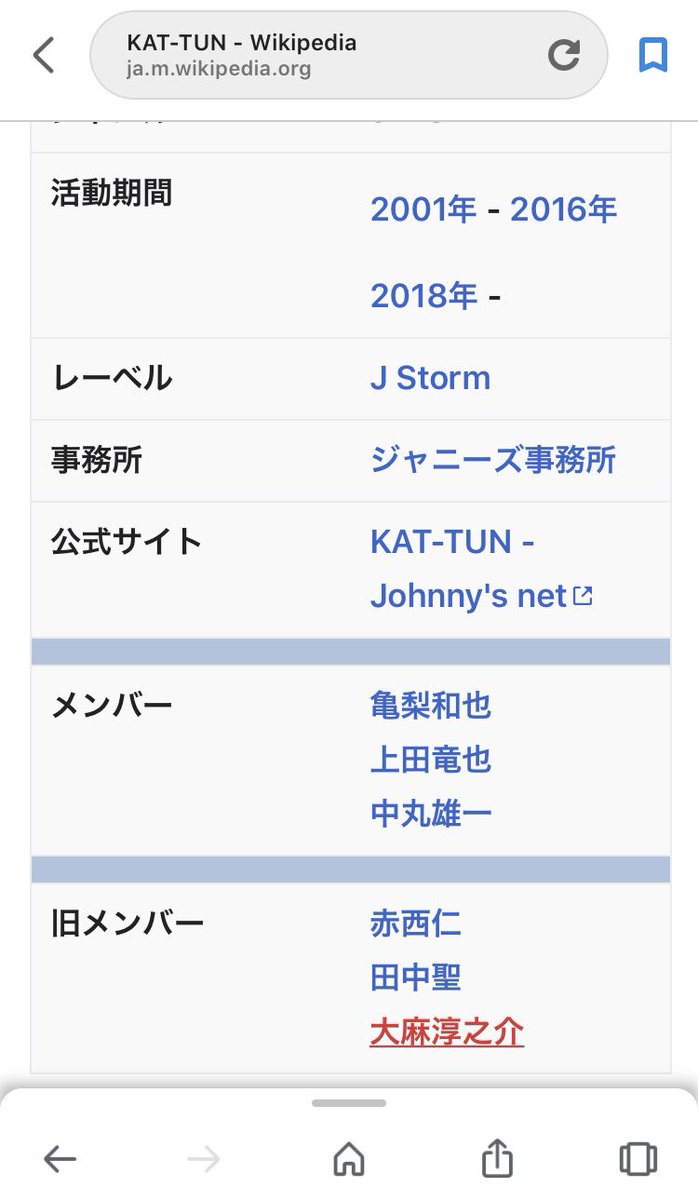Open member 亀梨和也's article

(x=431, y=706)
